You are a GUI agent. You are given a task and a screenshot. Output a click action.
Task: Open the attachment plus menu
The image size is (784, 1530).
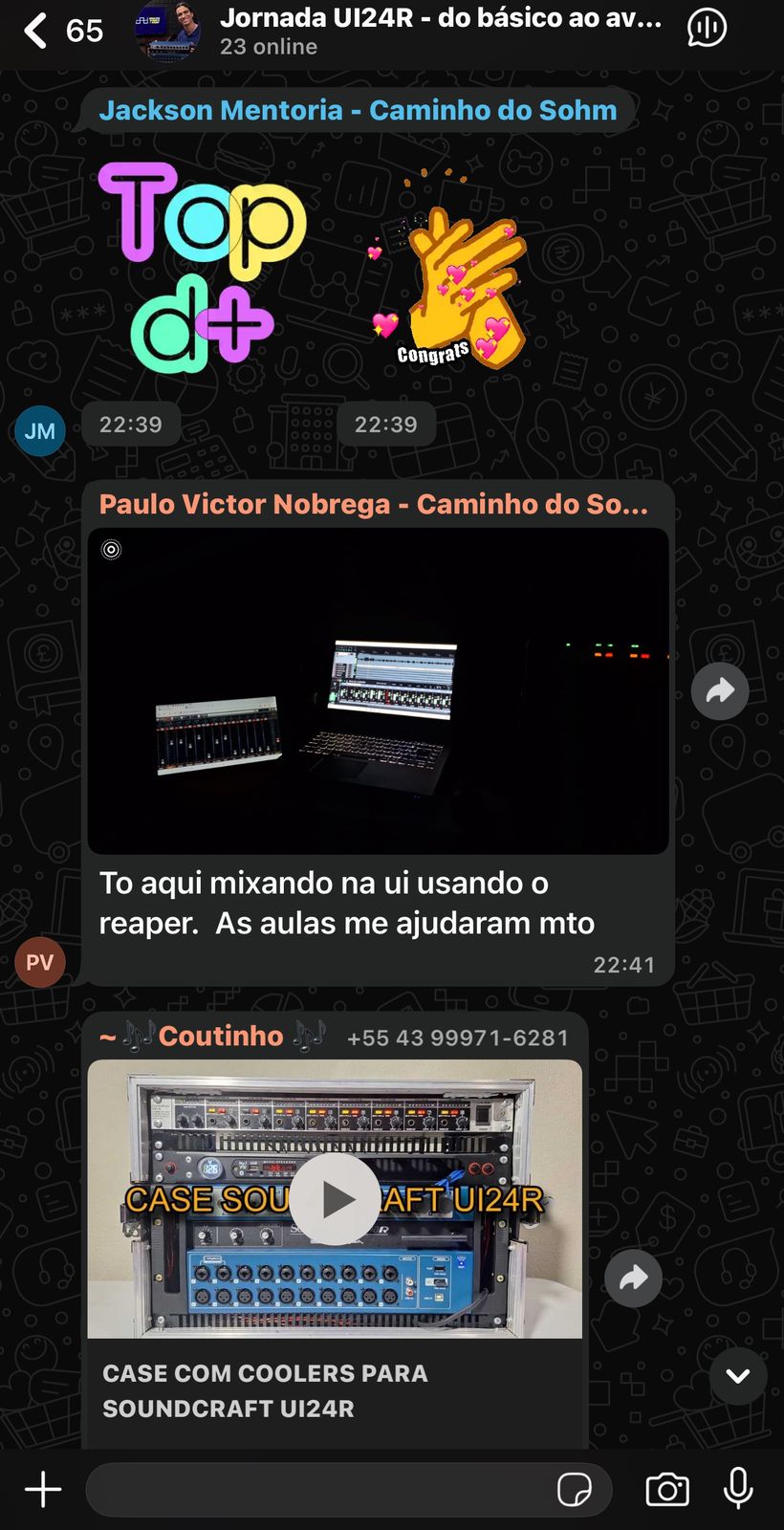(43, 1489)
